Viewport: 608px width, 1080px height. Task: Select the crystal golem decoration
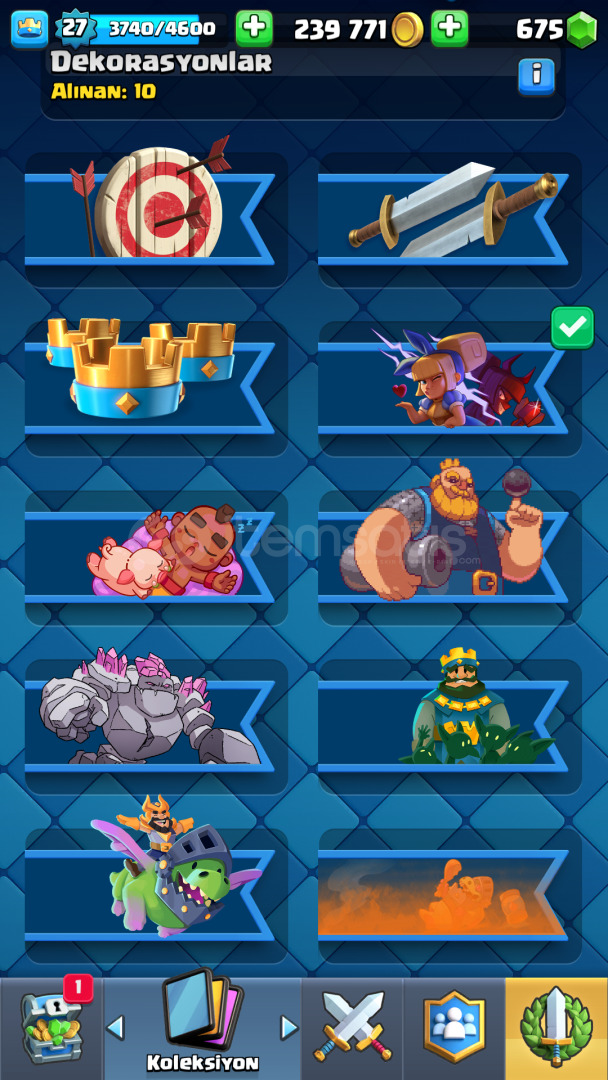point(156,725)
